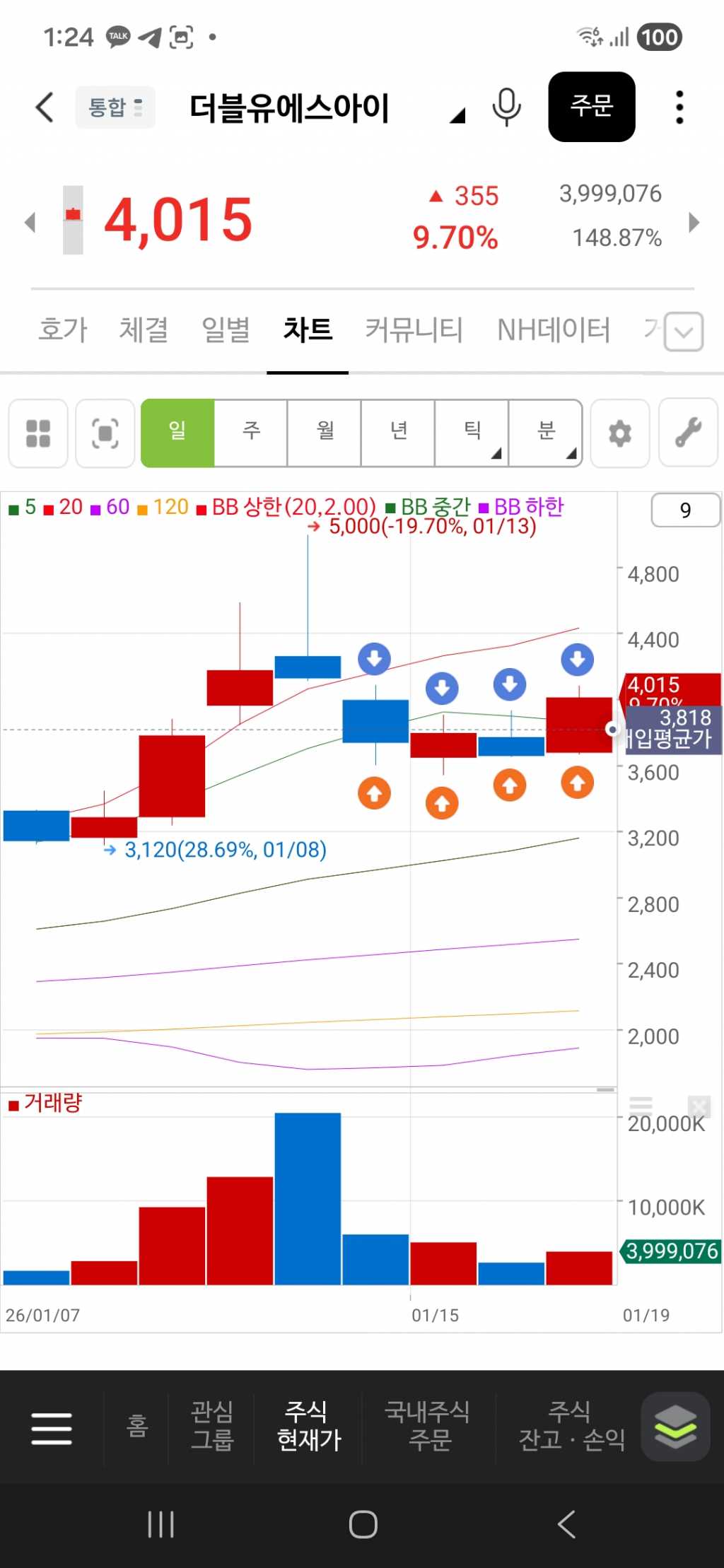724x1568 pixels.
Task: Open 주식 잔고·손익 in bottom bar
Action: point(571,1425)
